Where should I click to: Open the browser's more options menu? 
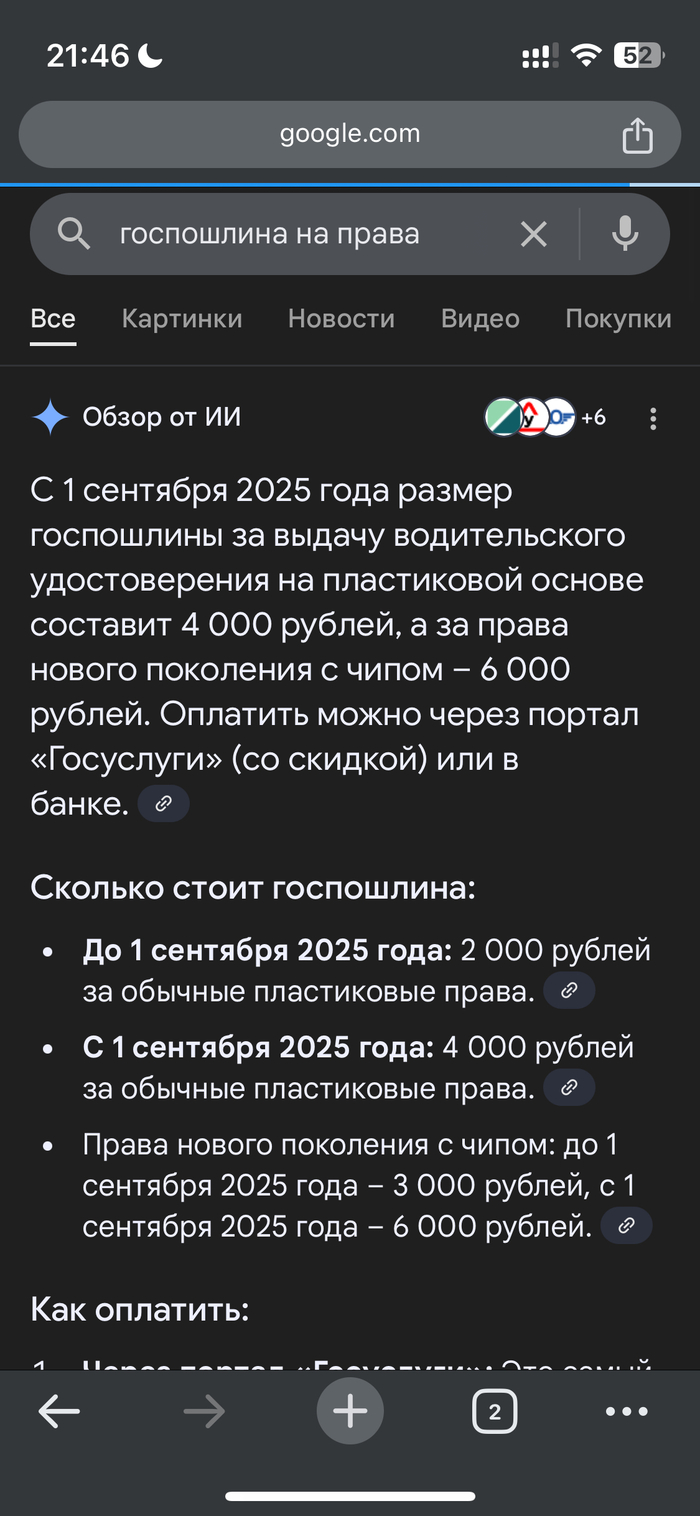click(627, 1412)
